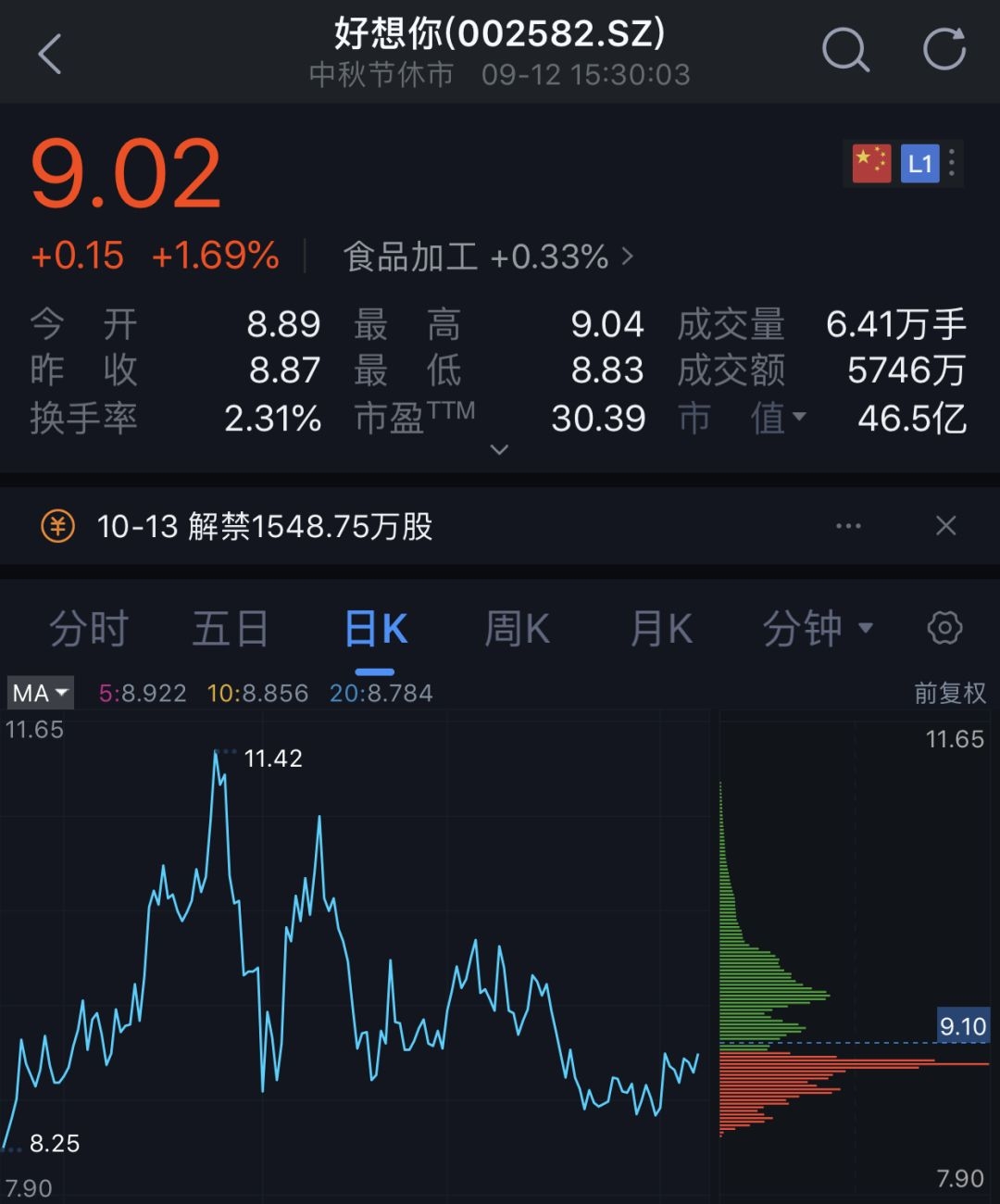Open the stock search icon
Viewport: 1000px width, 1204px height.
pos(844,50)
